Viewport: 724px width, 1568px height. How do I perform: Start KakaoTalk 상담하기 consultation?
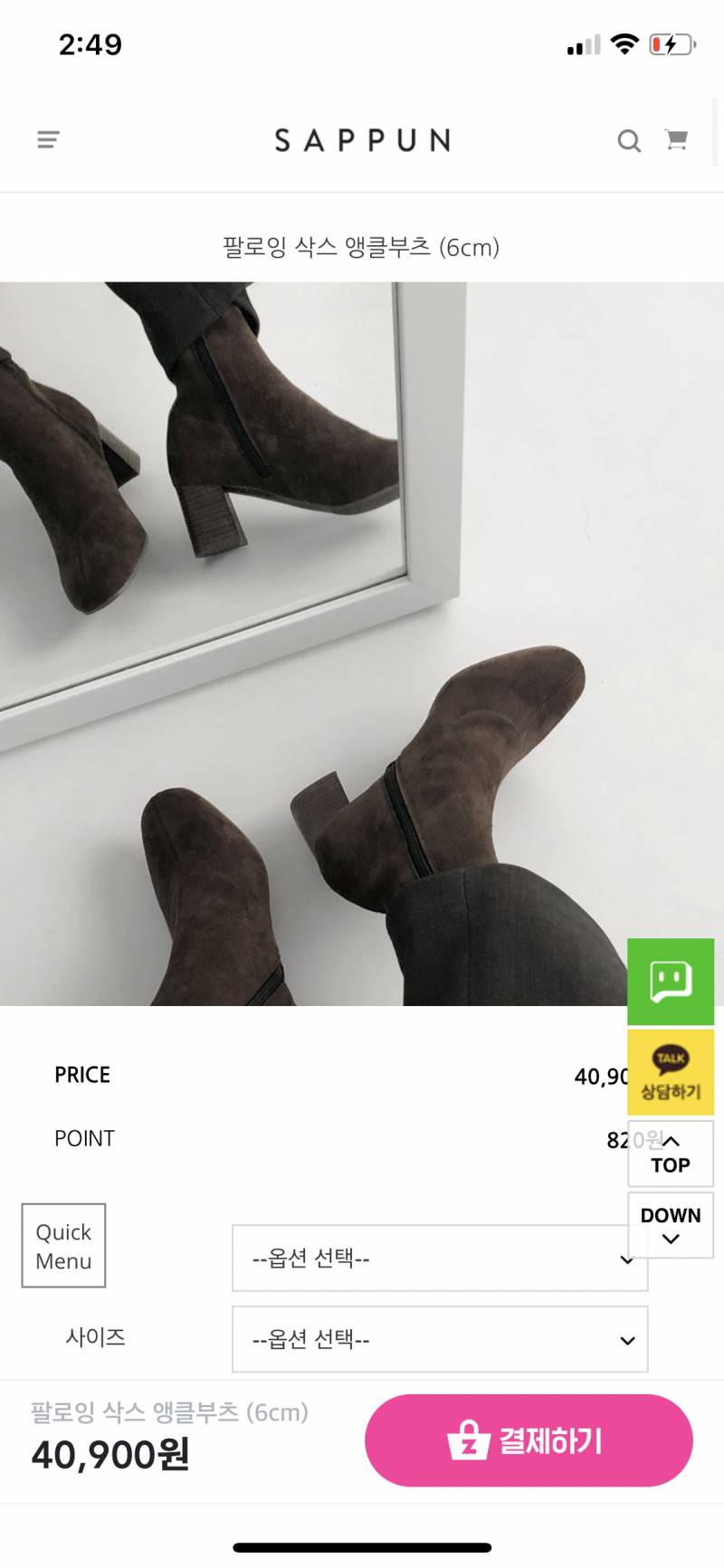click(671, 1072)
